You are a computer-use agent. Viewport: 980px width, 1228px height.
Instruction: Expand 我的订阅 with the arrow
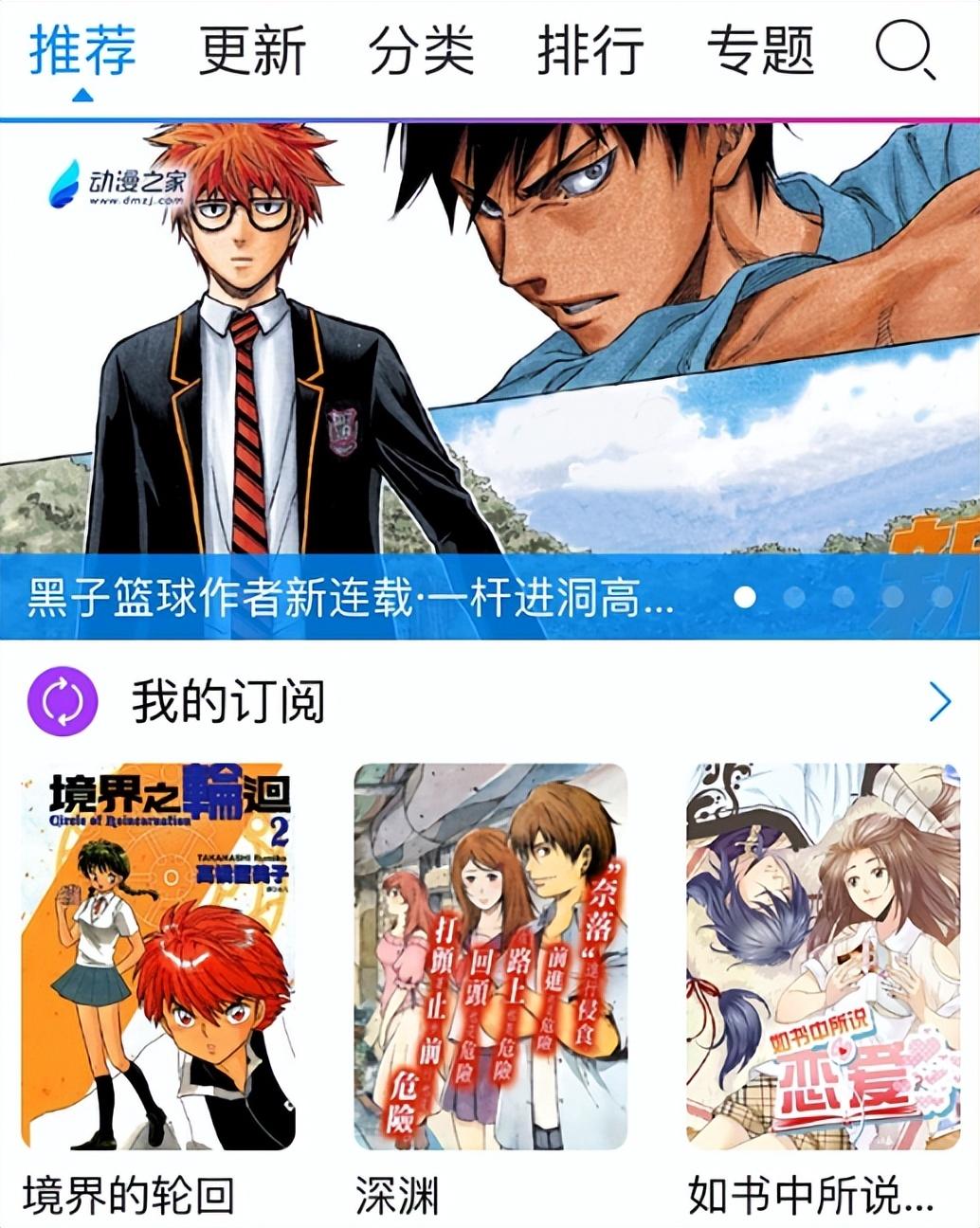[x=939, y=702]
